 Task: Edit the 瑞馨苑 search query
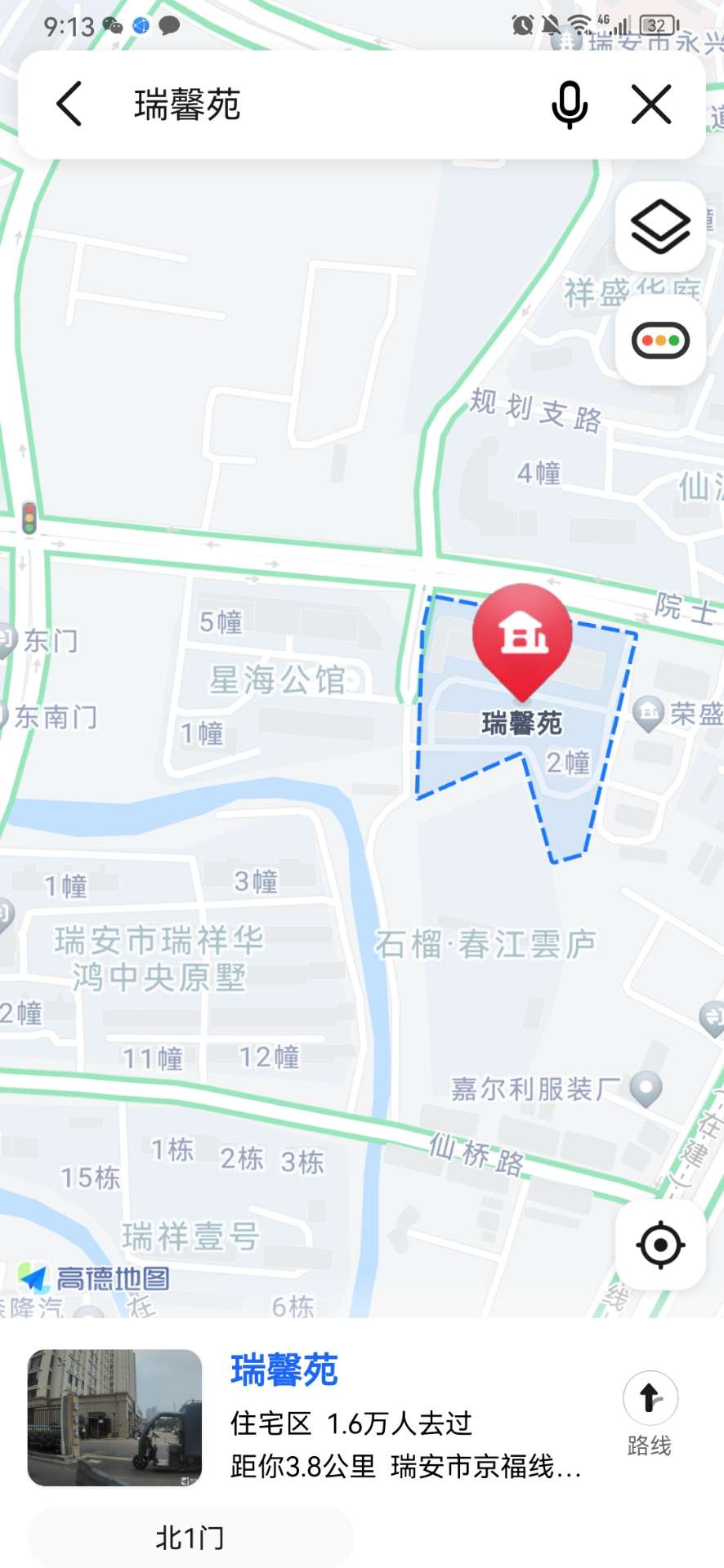click(x=327, y=105)
